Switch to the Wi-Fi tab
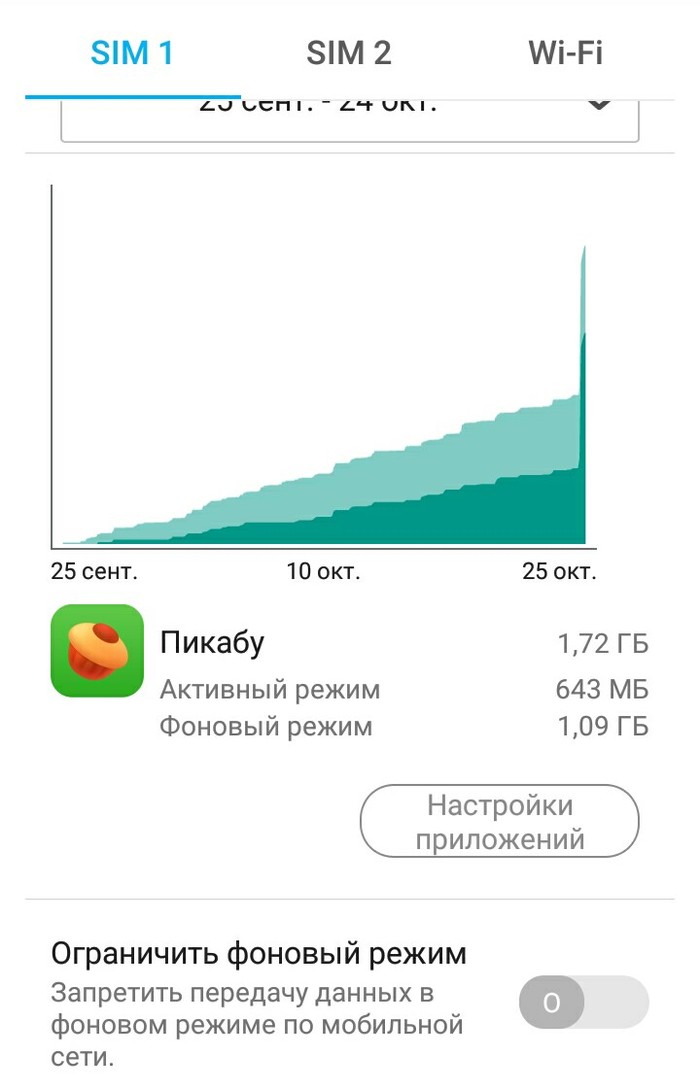Screen dimensions: 700x1090 pos(565,52)
